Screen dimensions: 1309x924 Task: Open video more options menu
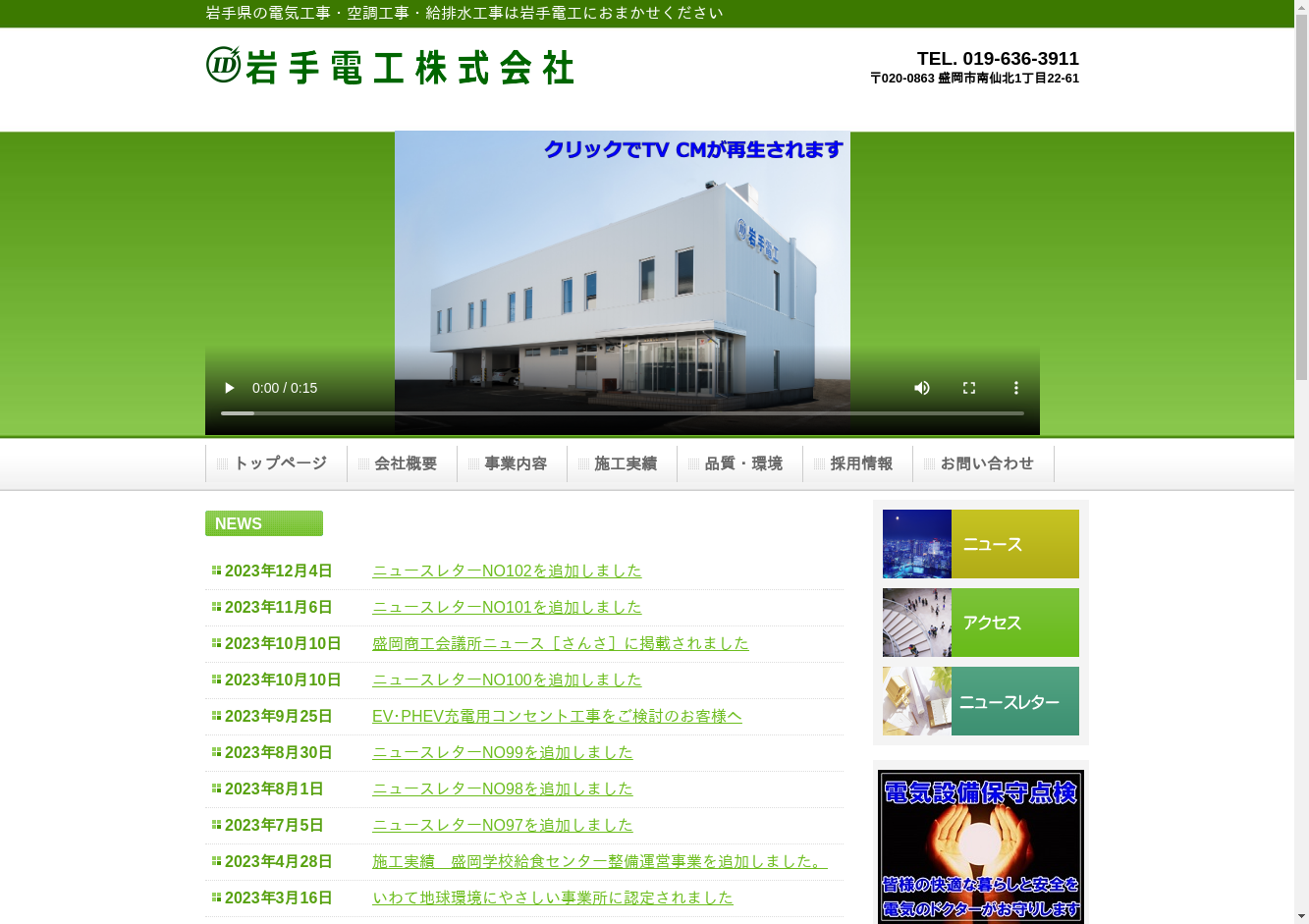[1016, 388]
